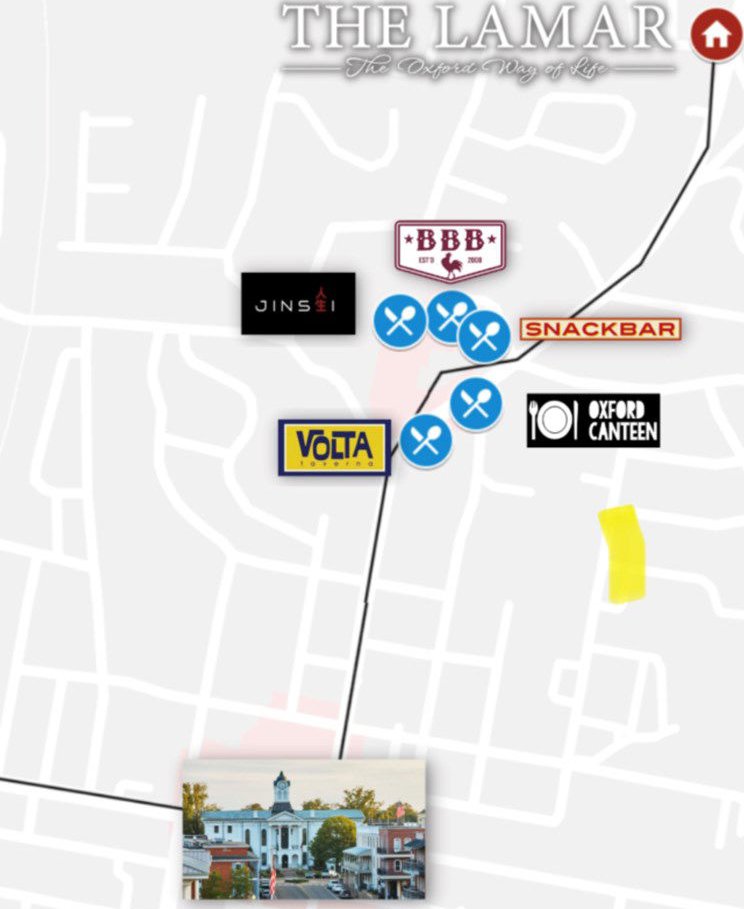Open the restaurant pin beside Jinsei
The image size is (744, 909).
pos(400,322)
